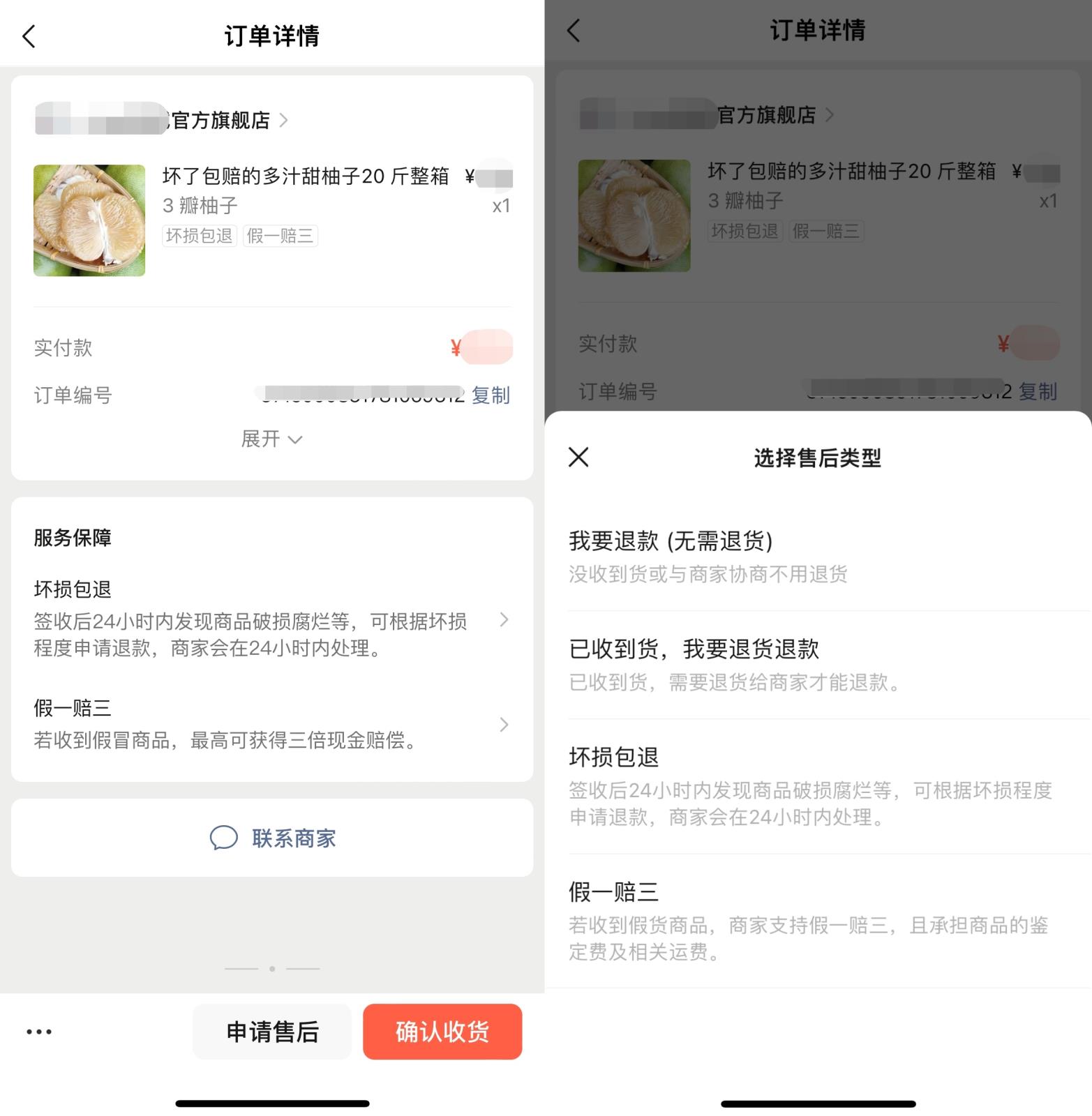Confirm receipt with 确认收货

click(x=442, y=1032)
